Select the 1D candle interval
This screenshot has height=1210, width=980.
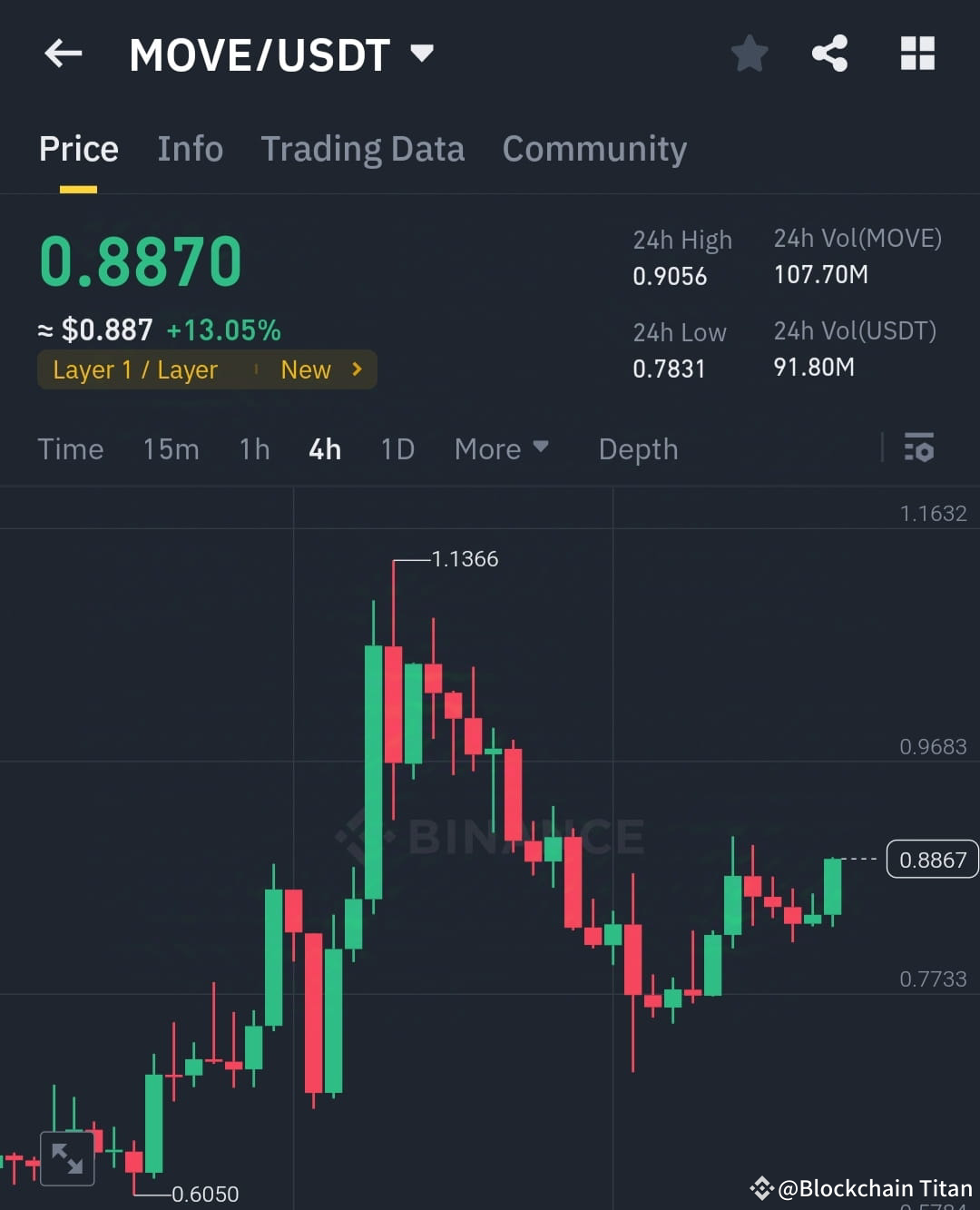[397, 448]
